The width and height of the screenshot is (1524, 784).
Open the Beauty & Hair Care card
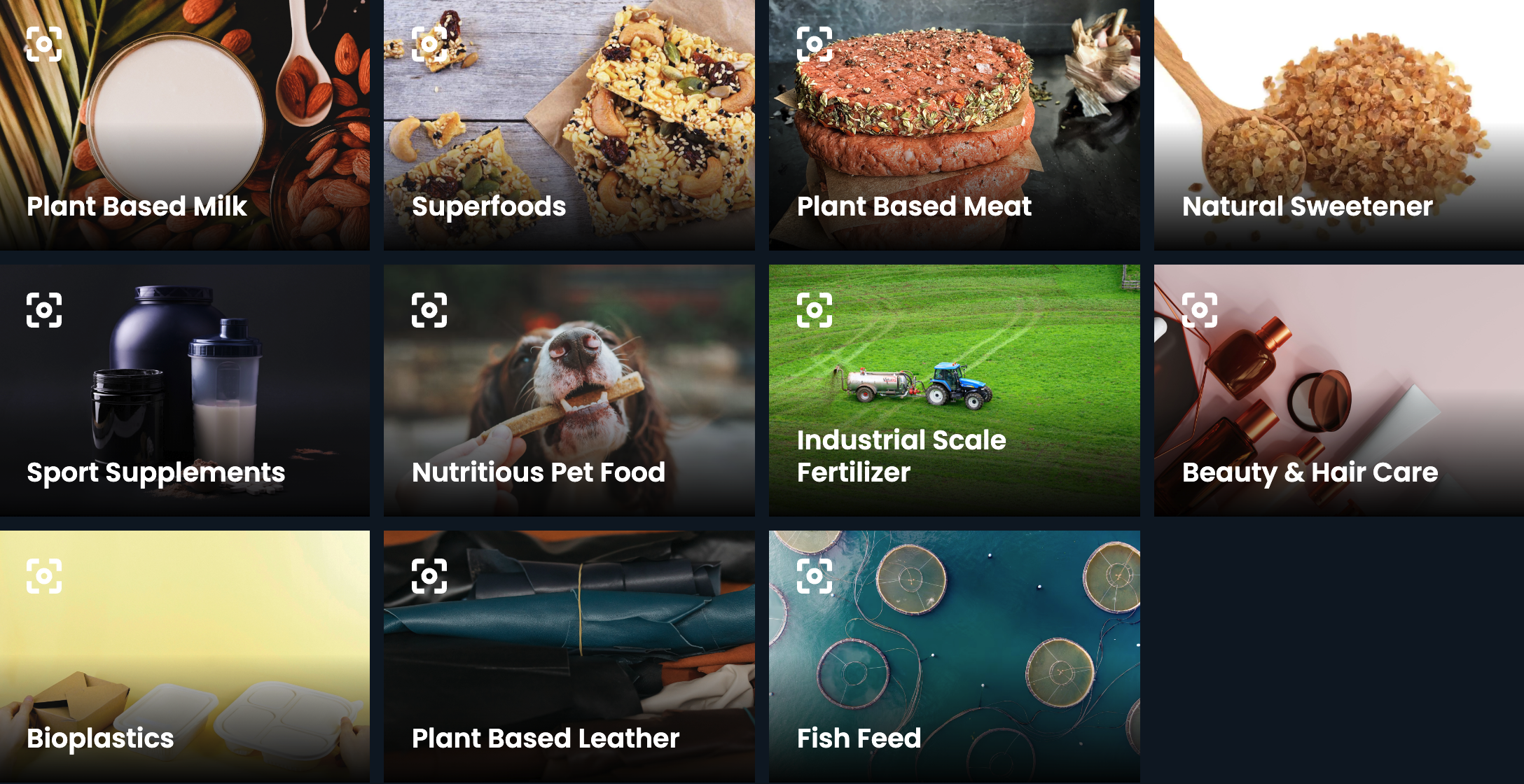click(x=1338, y=390)
